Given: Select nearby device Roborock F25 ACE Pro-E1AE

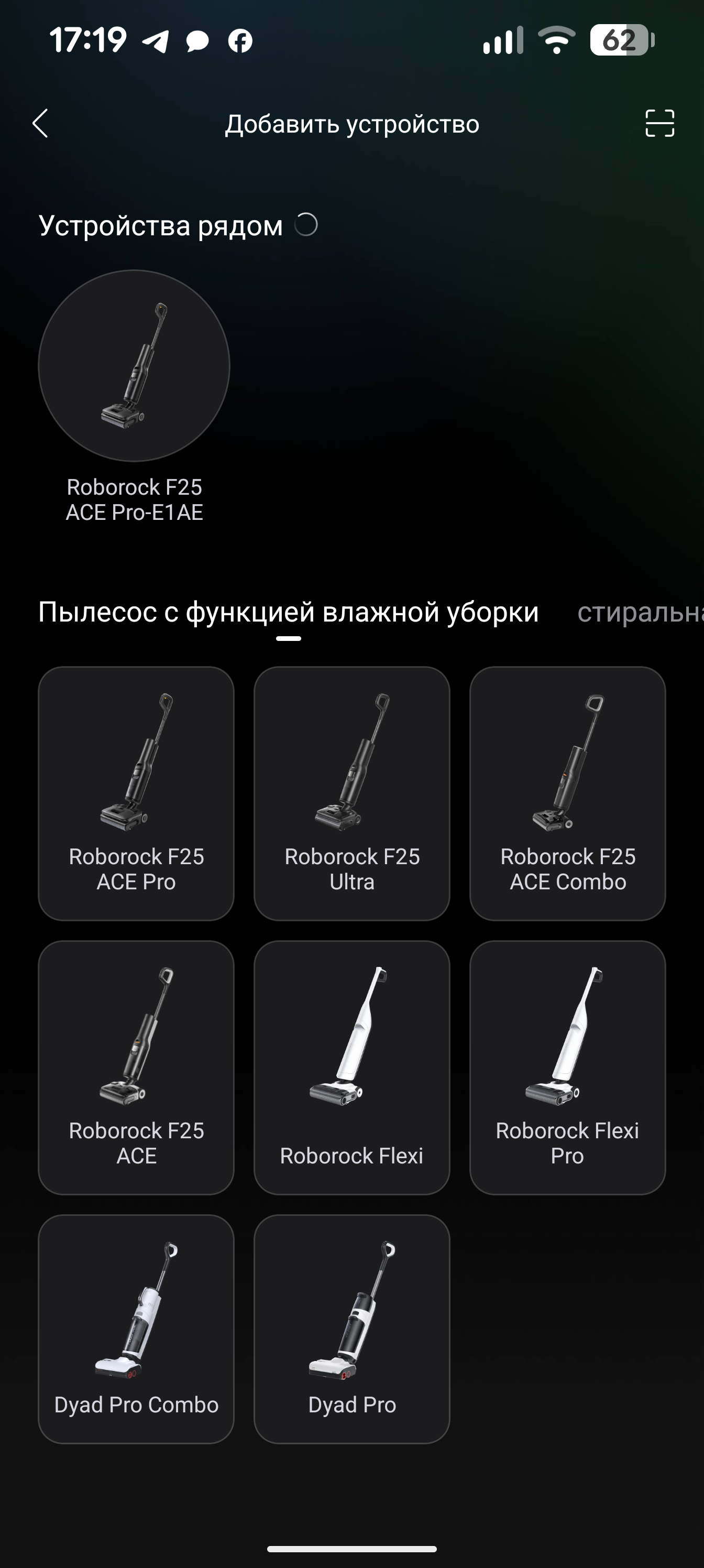Looking at the screenshot, I should tap(134, 366).
